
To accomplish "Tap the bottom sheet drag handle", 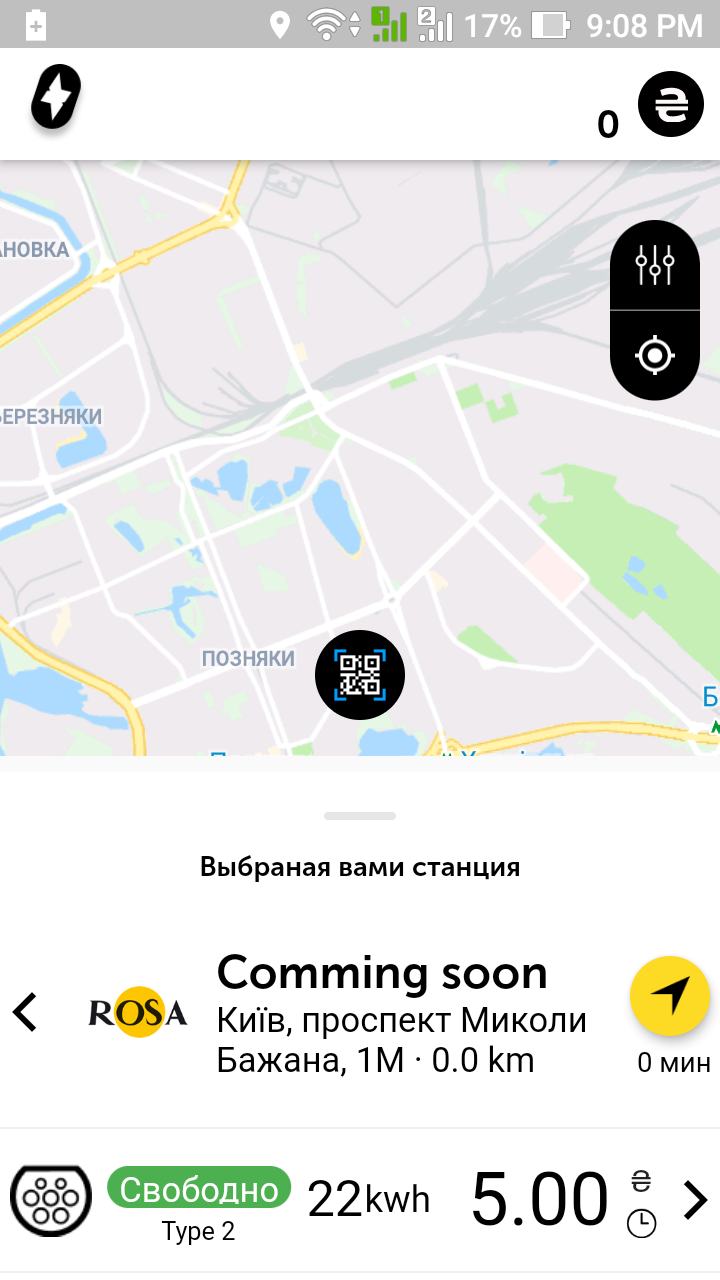I will [x=360, y=816].
